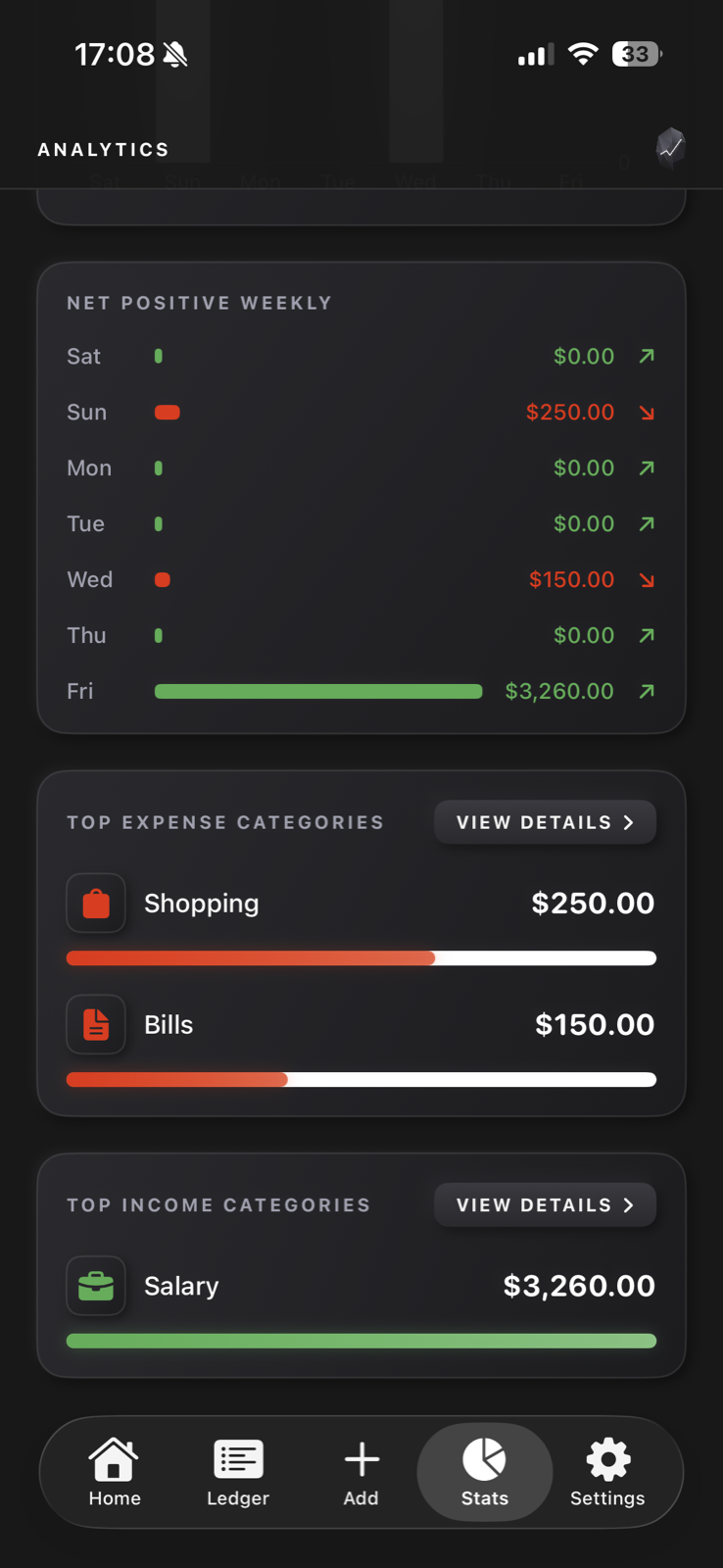Screen dimensions: 723x1568
Task: Tap the Bills receipt icon
Action: coord(95,1023)
